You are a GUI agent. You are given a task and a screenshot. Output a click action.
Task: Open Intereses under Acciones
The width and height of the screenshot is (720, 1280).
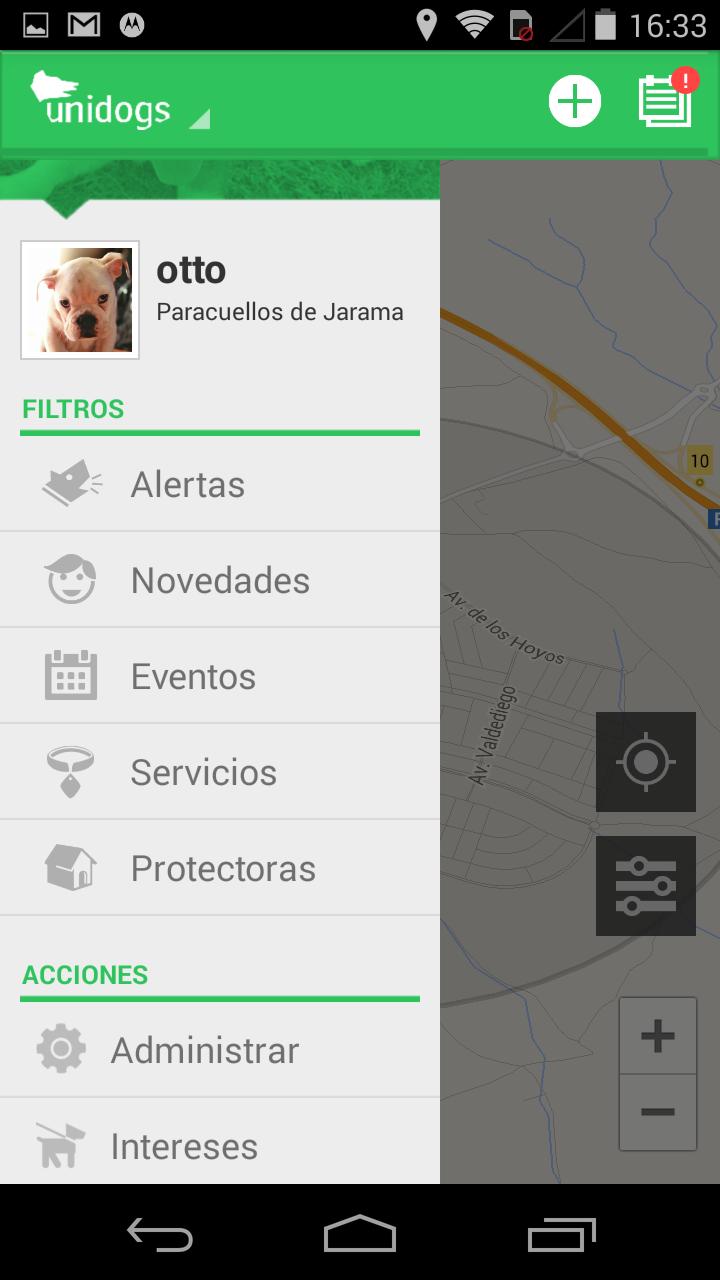[x=185, y=1146]
